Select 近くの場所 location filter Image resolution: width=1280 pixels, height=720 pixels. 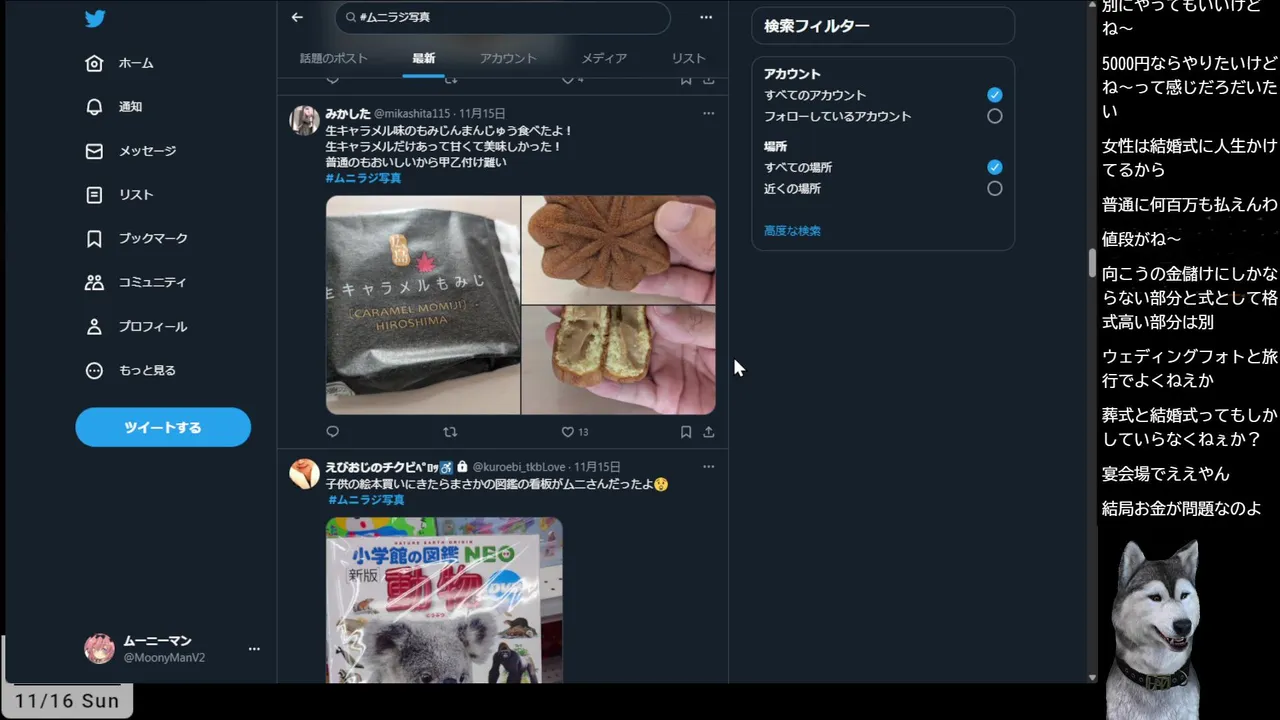(x=994, y=188)
